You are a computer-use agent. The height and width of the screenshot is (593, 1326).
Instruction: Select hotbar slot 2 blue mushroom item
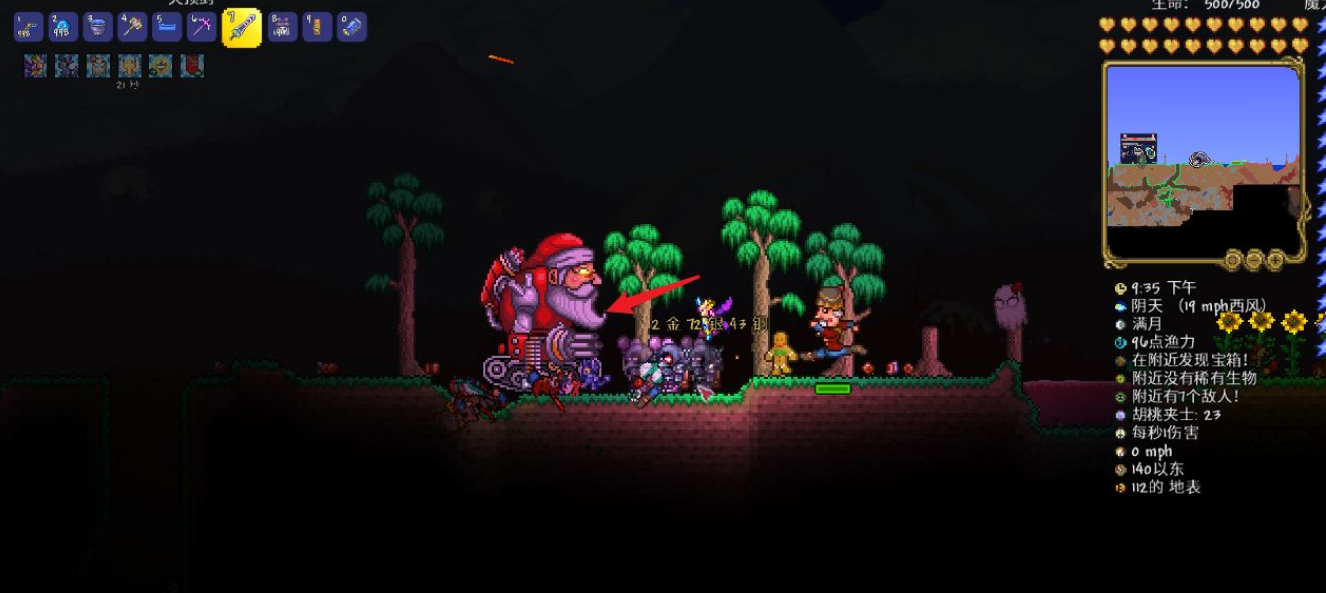point(63,27)
